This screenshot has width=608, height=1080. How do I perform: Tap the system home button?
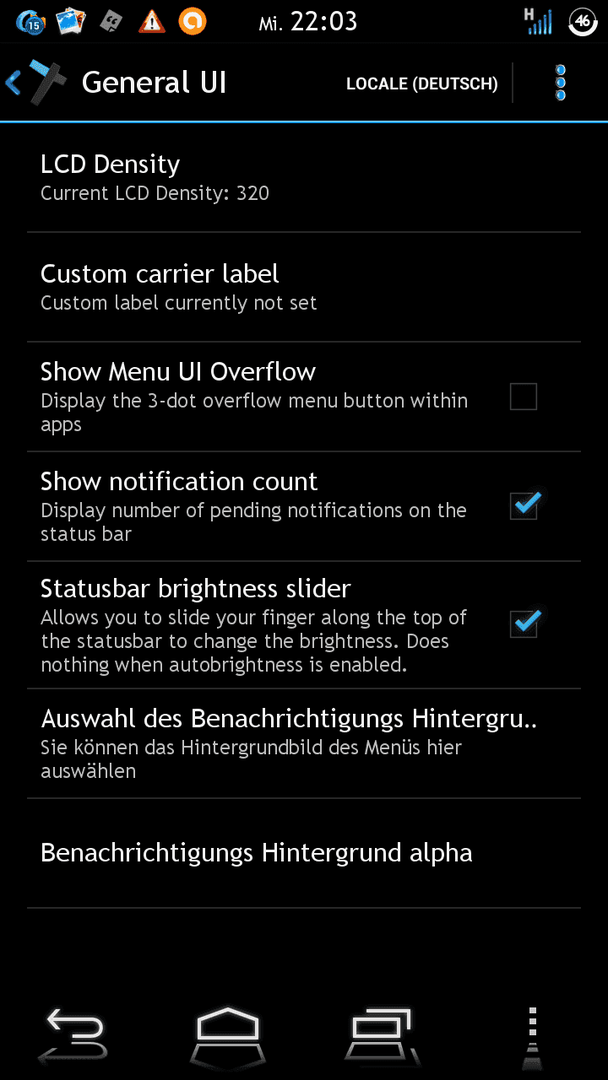tap(229, 1035)
